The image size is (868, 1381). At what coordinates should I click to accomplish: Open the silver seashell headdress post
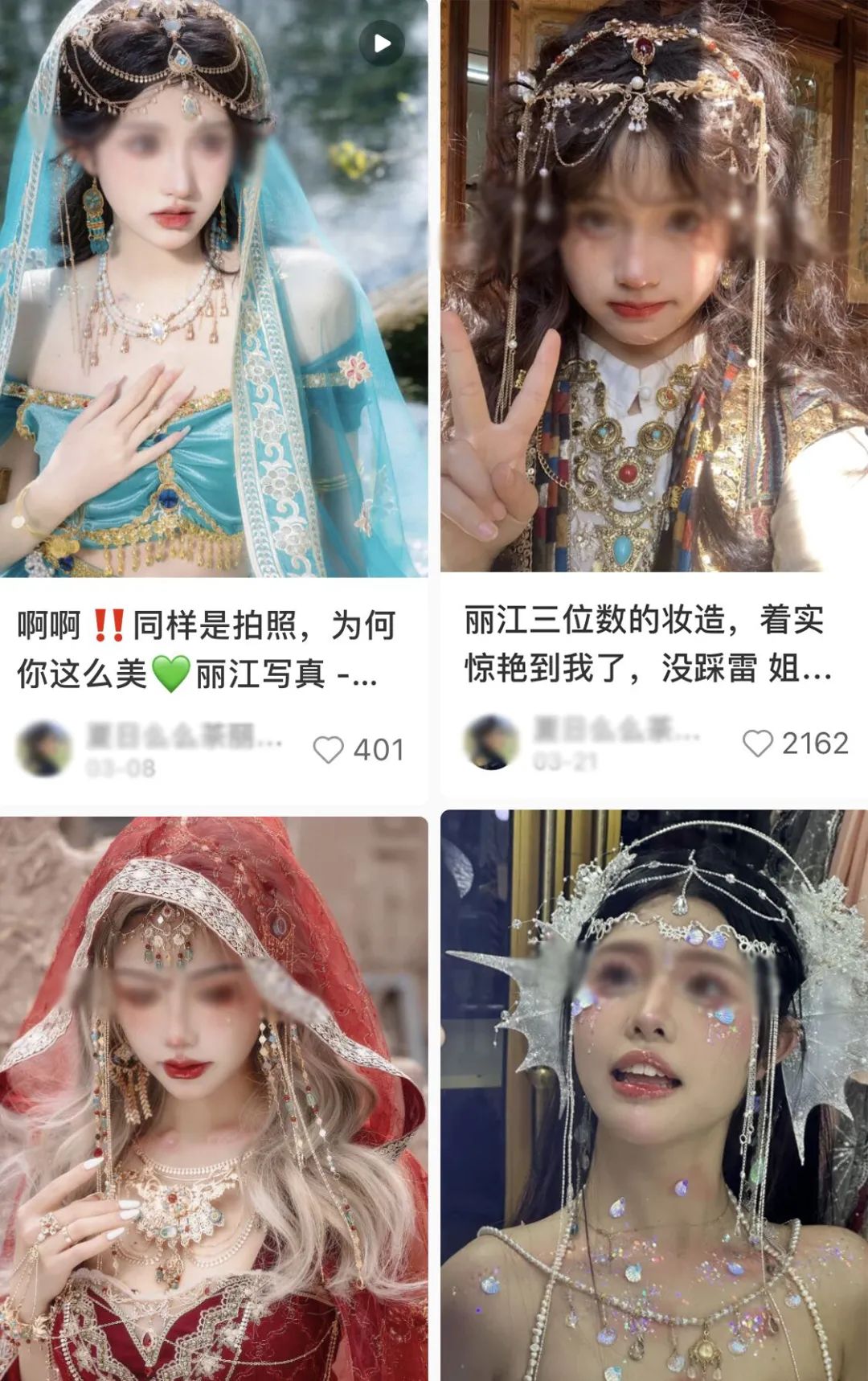pyautogui.click(x=653, y=1097)
